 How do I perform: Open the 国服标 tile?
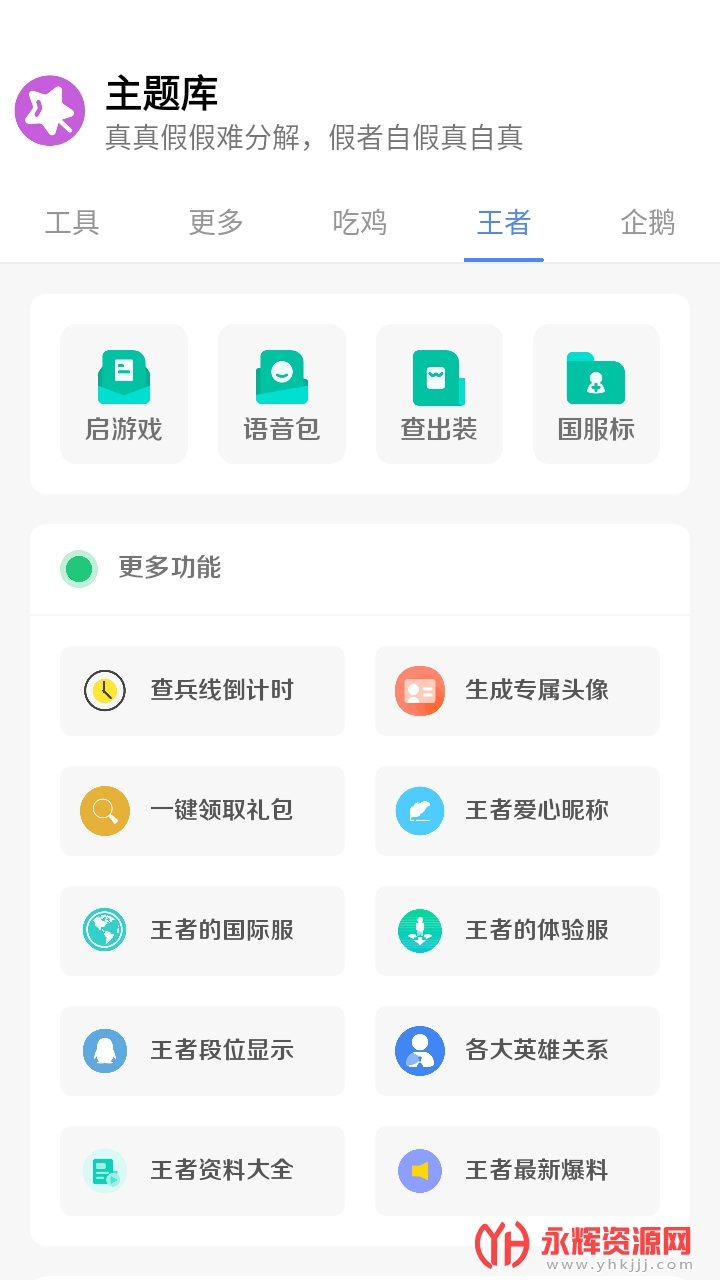coord(596,394)
